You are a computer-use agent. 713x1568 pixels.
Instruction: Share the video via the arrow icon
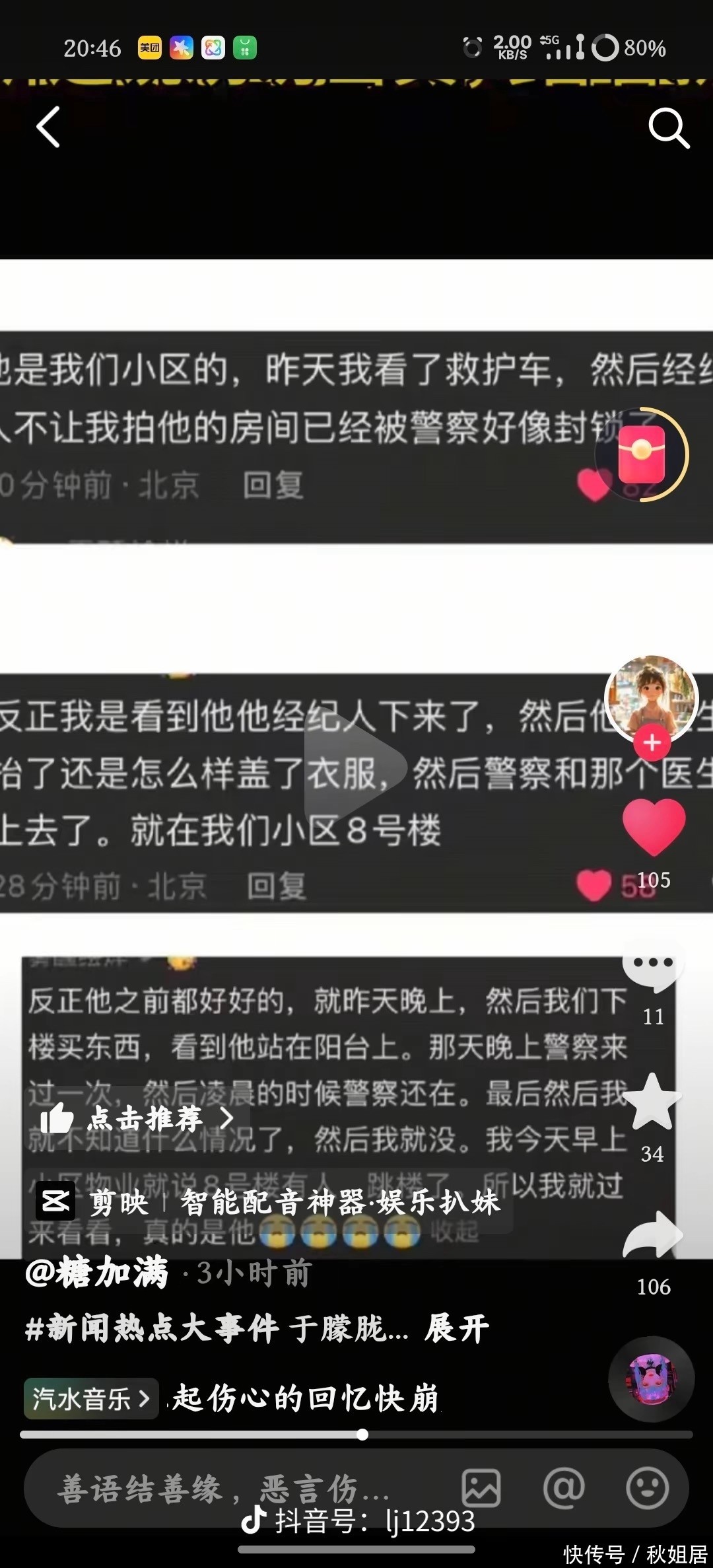pos(653,1235)
